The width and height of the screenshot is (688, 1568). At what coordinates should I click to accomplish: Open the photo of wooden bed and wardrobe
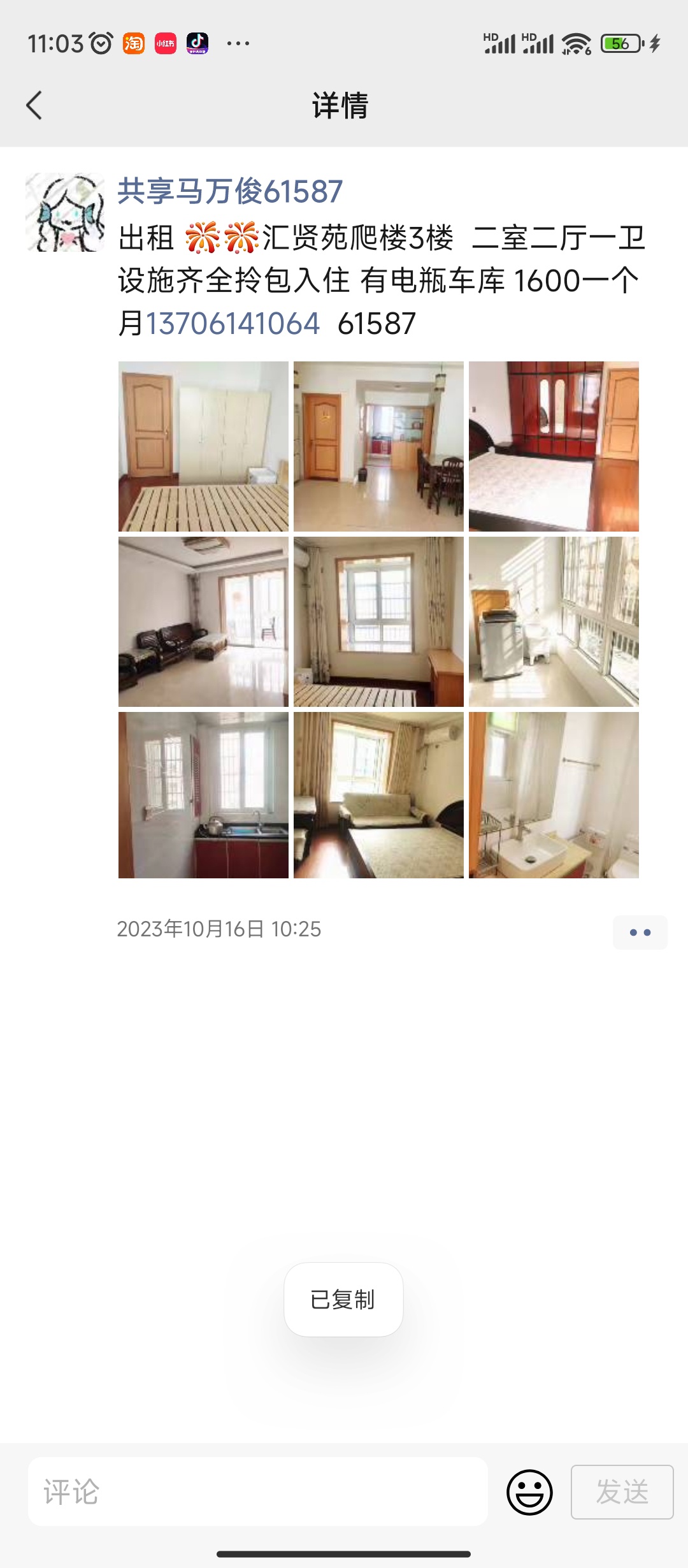(x=203, y=446)
